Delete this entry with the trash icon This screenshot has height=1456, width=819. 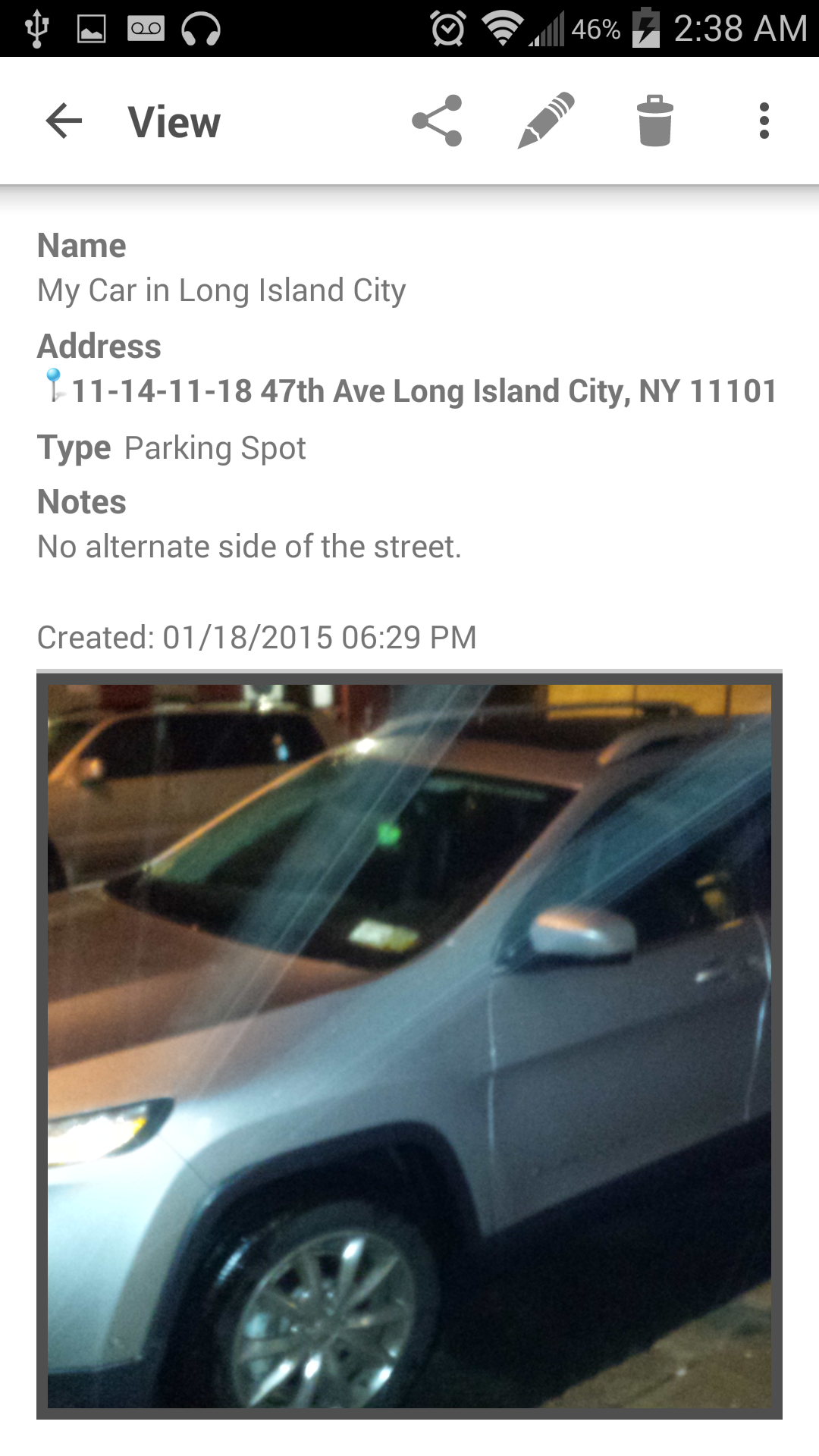(x=655, y=121)
